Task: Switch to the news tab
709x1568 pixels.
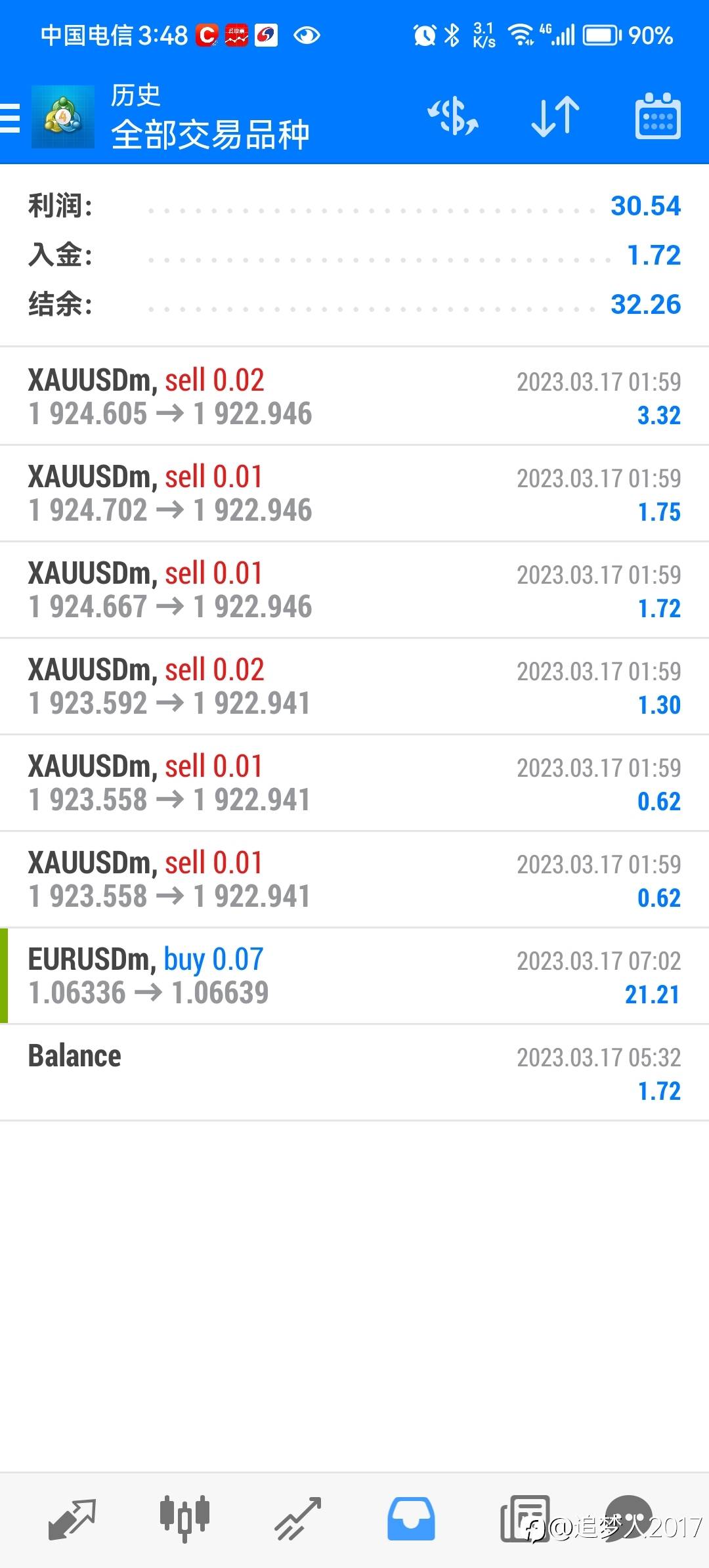Action: pyautogui.click(x=525, y=1519)
